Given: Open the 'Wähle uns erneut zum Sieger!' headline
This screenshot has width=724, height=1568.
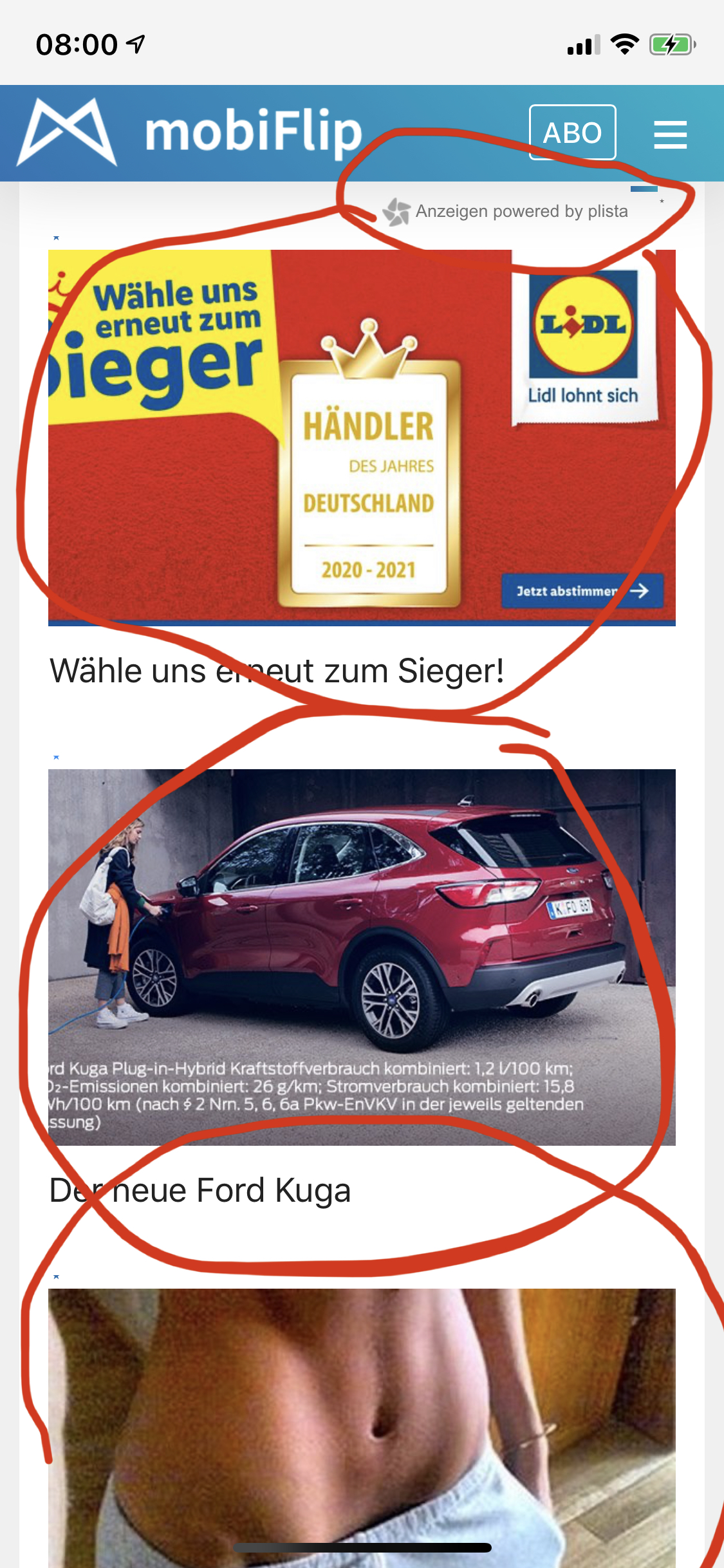Looking at the screenshot, I should click(277, 671).
